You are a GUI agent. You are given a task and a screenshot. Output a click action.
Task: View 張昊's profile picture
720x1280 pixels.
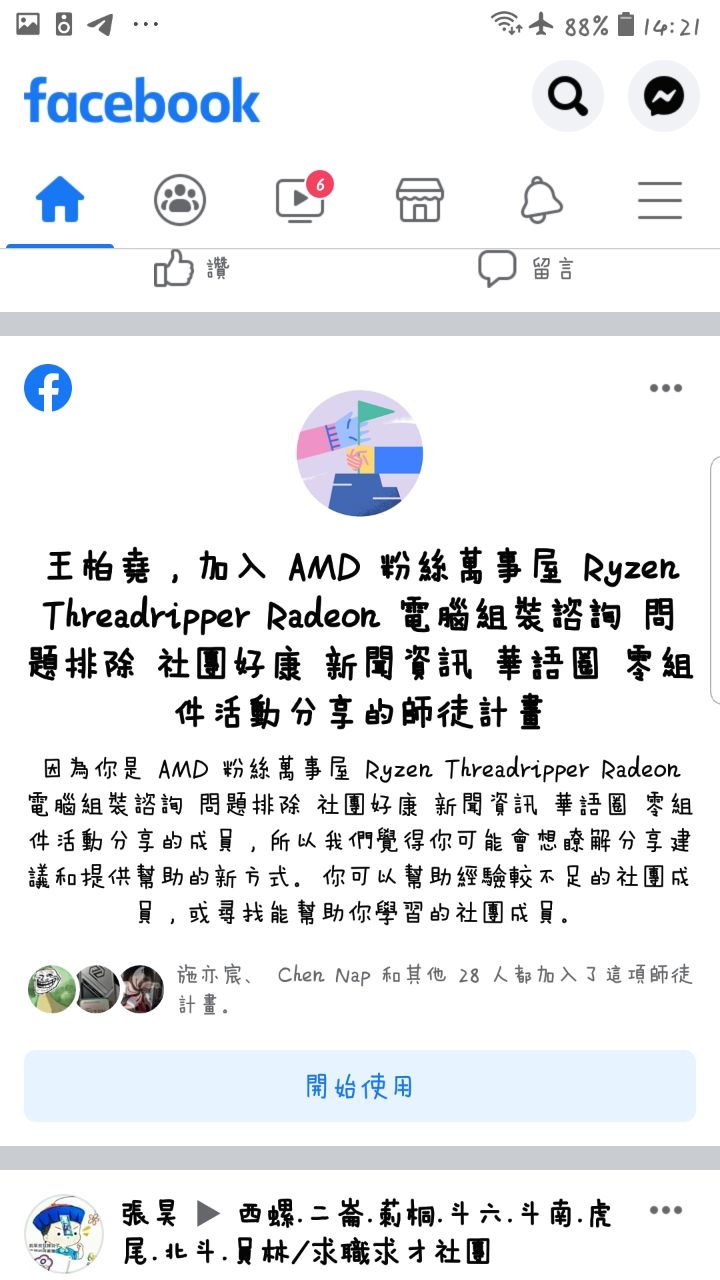pos(64,1232)
